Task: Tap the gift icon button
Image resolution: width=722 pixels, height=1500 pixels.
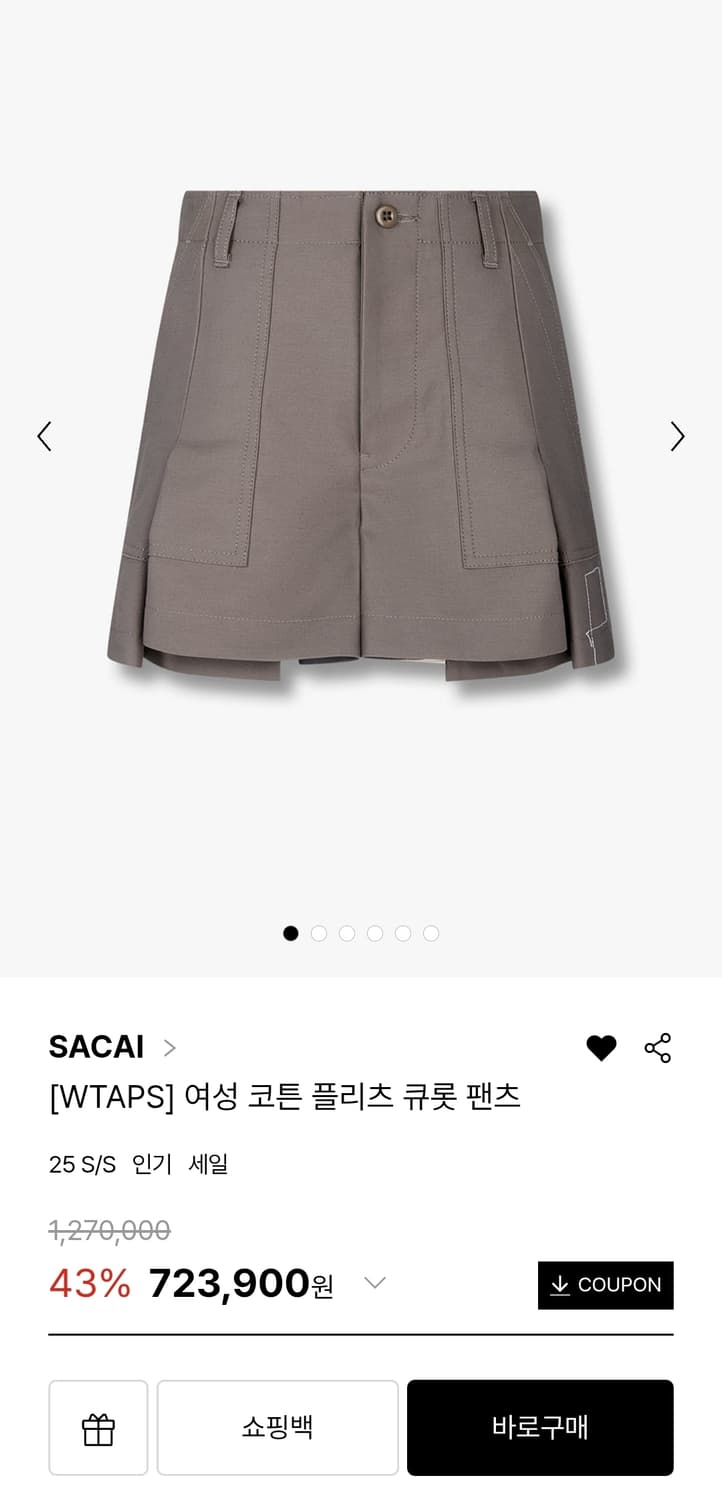Action: pos(98,1427)
